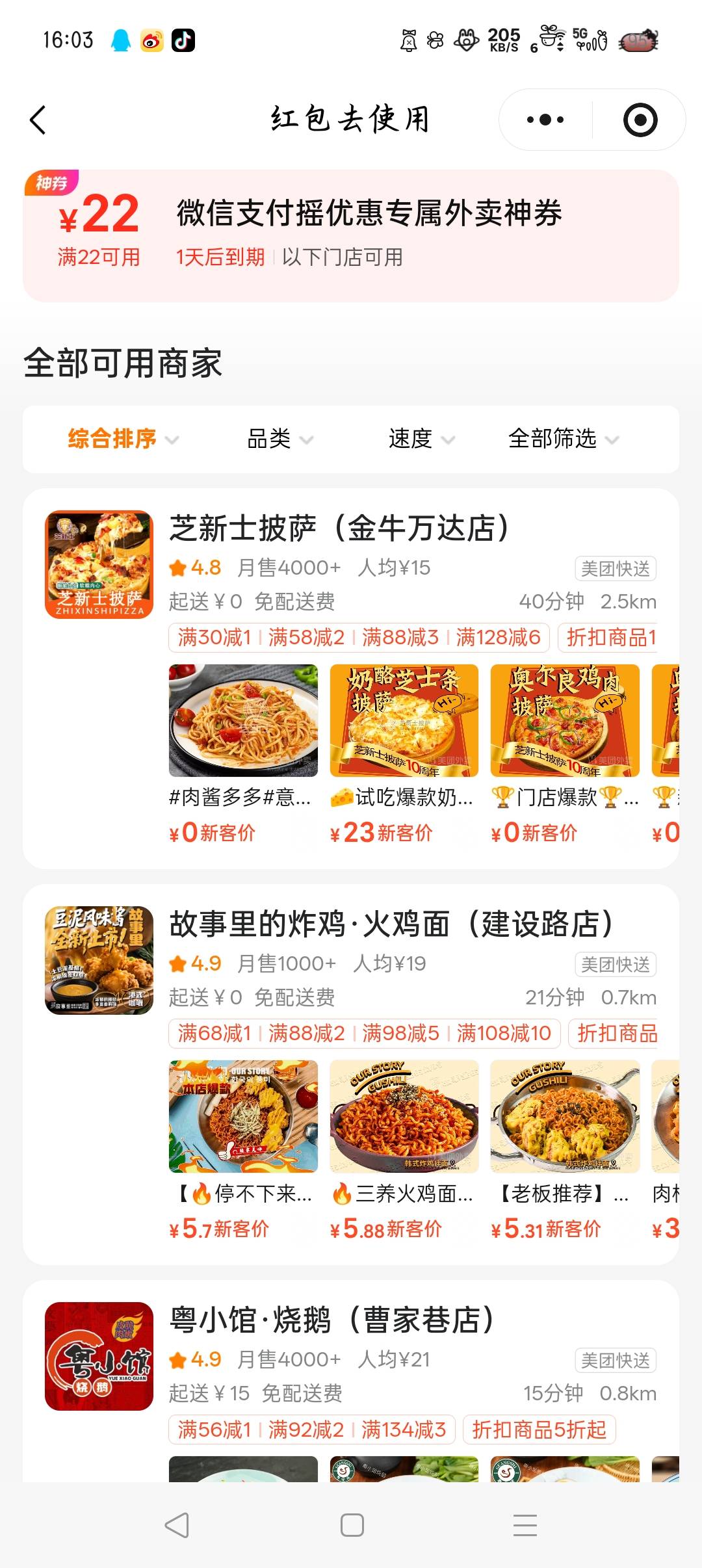Go back from the 红包去使用 page
This screenshot has width=702, height=1568.
[38, 120]
